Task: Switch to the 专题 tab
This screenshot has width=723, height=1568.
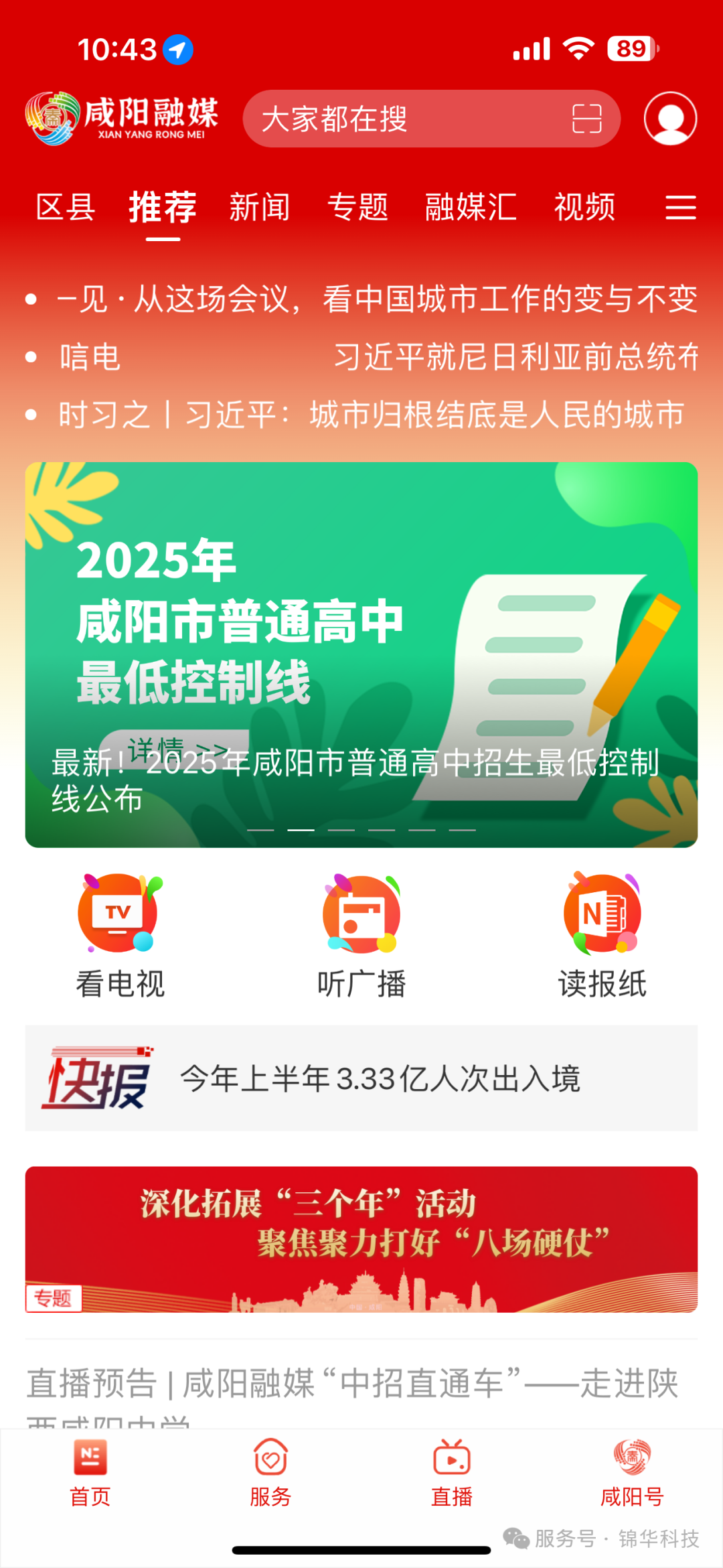Action: pos(357,206)
